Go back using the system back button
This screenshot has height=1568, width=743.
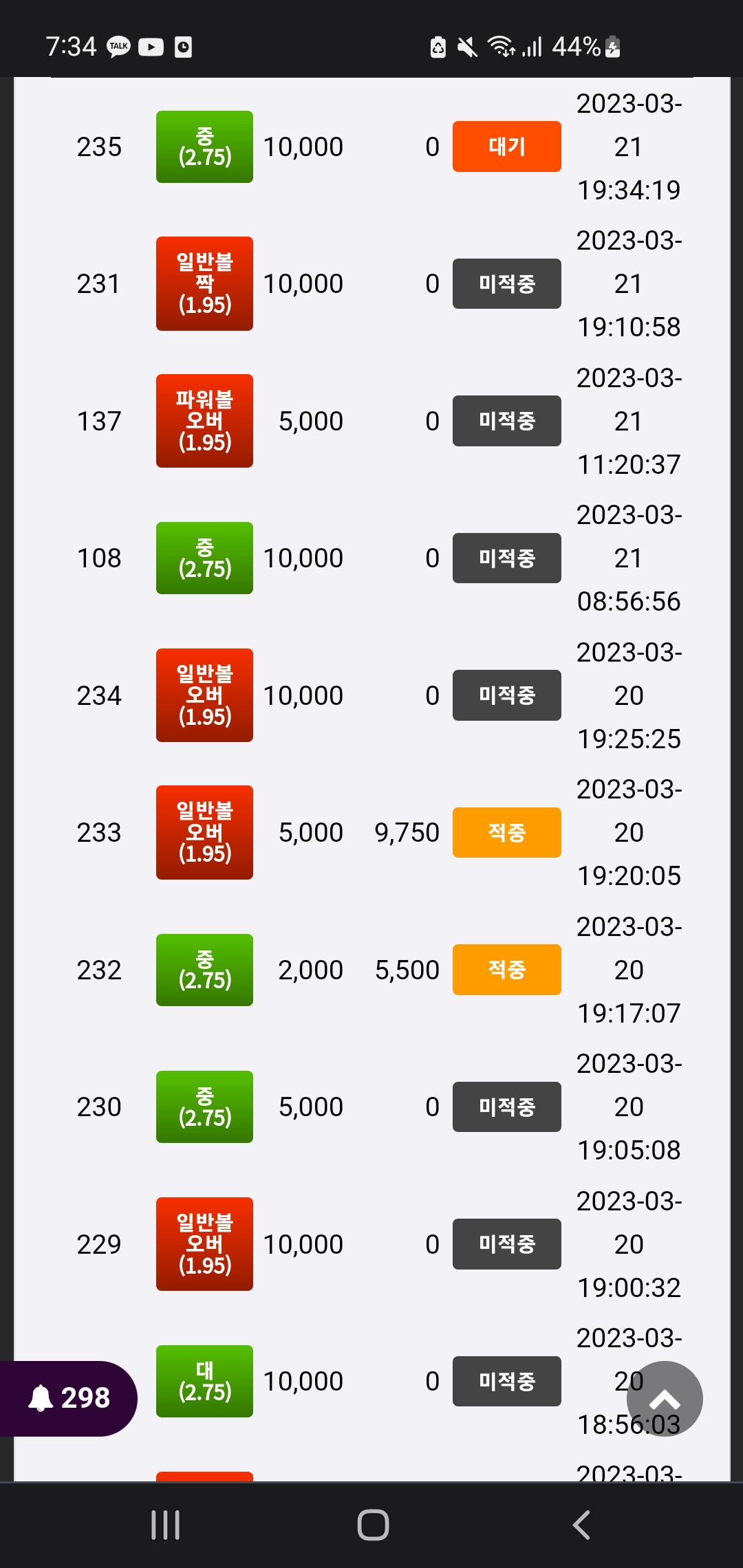[x=581, y=1525]
